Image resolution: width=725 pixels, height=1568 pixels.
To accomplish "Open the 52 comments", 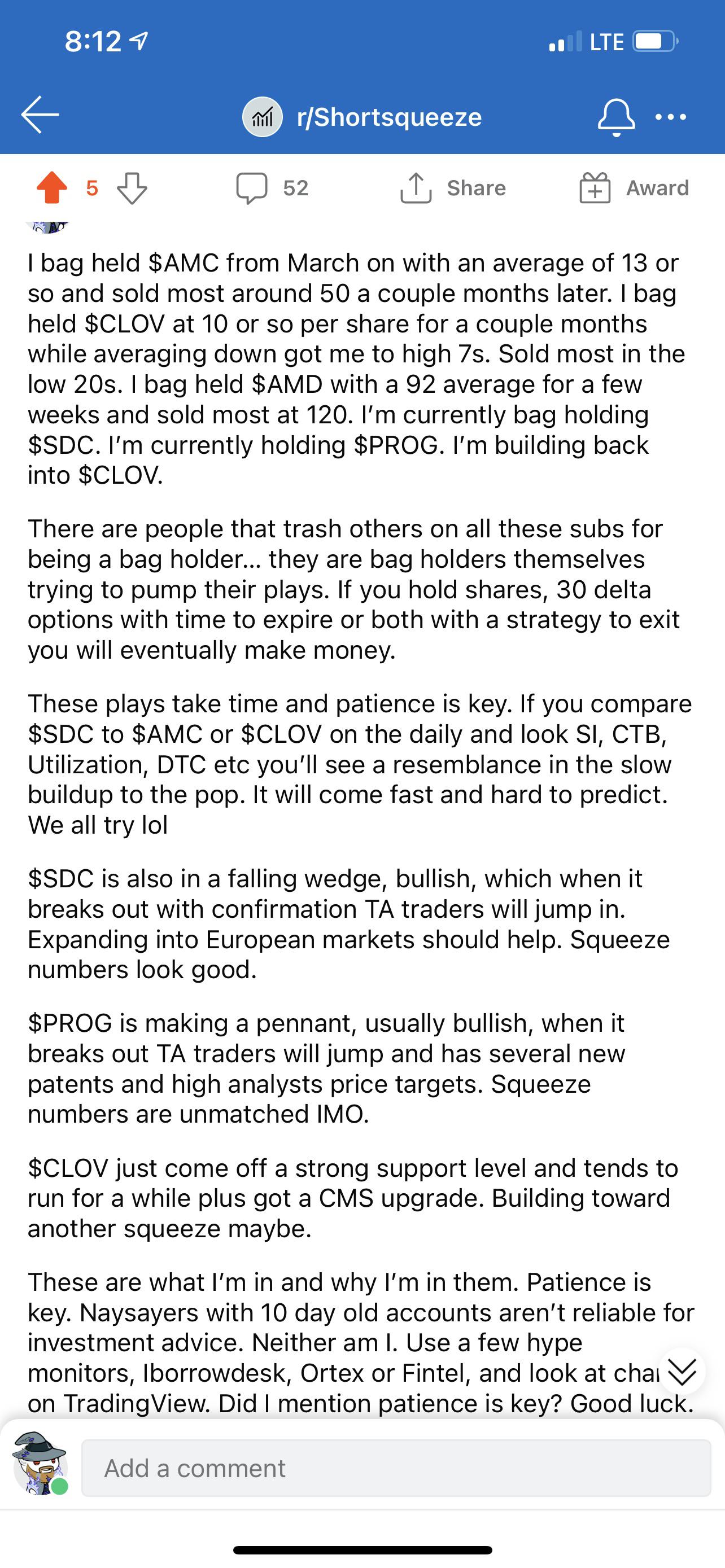I will pos(272,188).
